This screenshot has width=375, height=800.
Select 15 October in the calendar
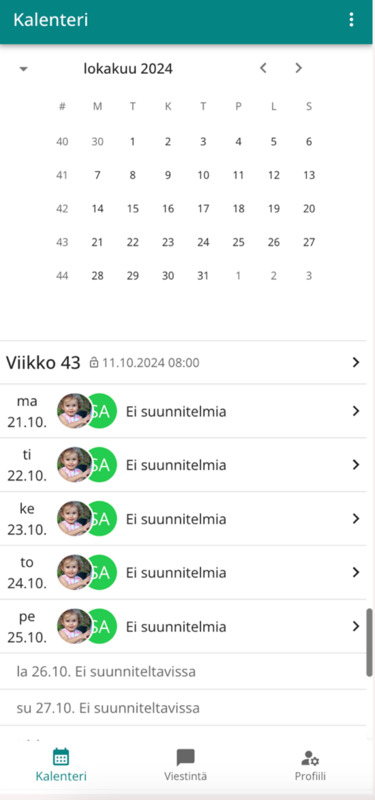pos(133,209)
